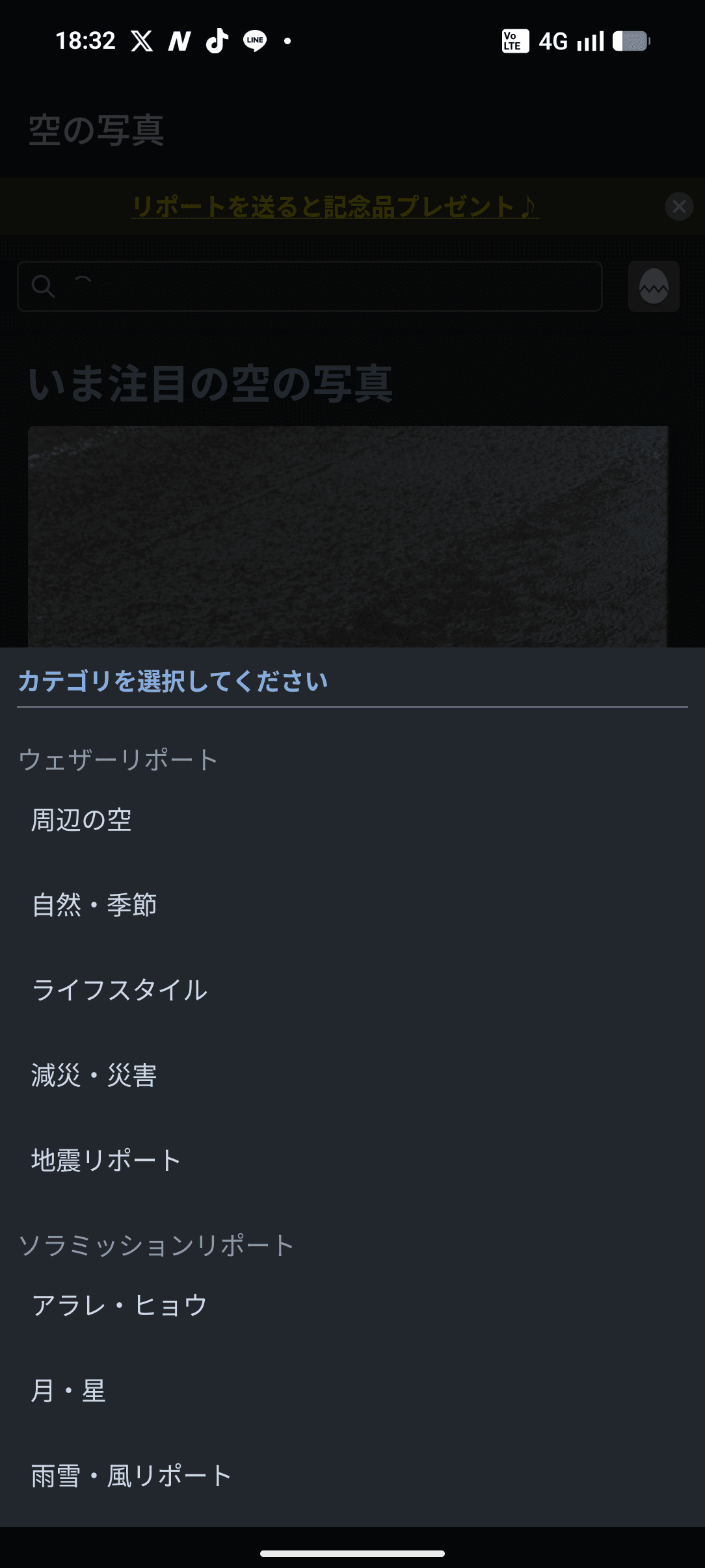
Task: Choose the 自然・季節 category
Action: (95, 905)
